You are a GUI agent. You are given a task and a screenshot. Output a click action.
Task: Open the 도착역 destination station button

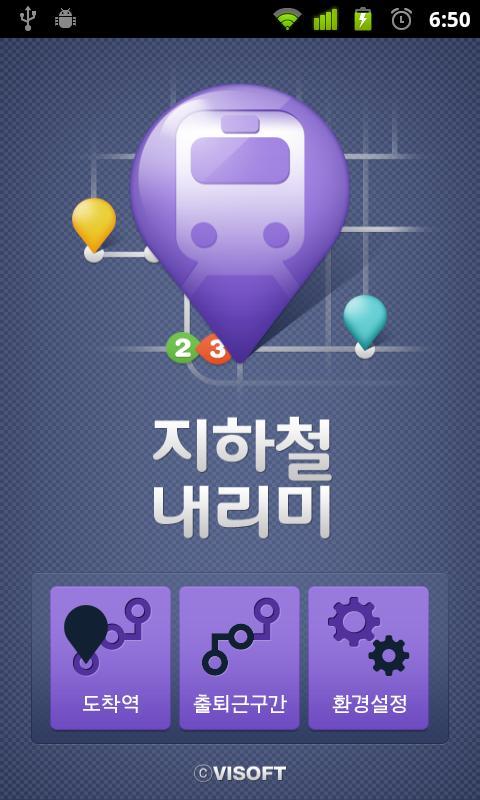point(110,658)
